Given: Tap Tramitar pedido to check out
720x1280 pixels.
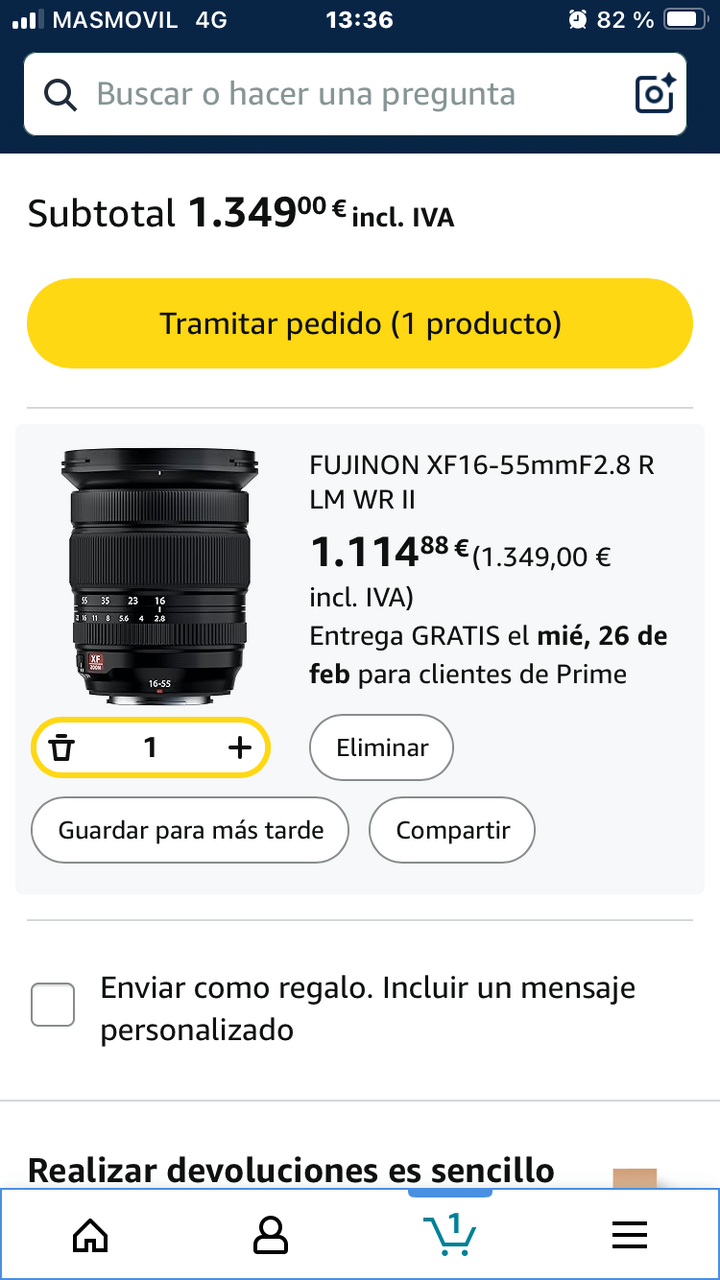Looking at the screenshot, I should tap(360, 324).
